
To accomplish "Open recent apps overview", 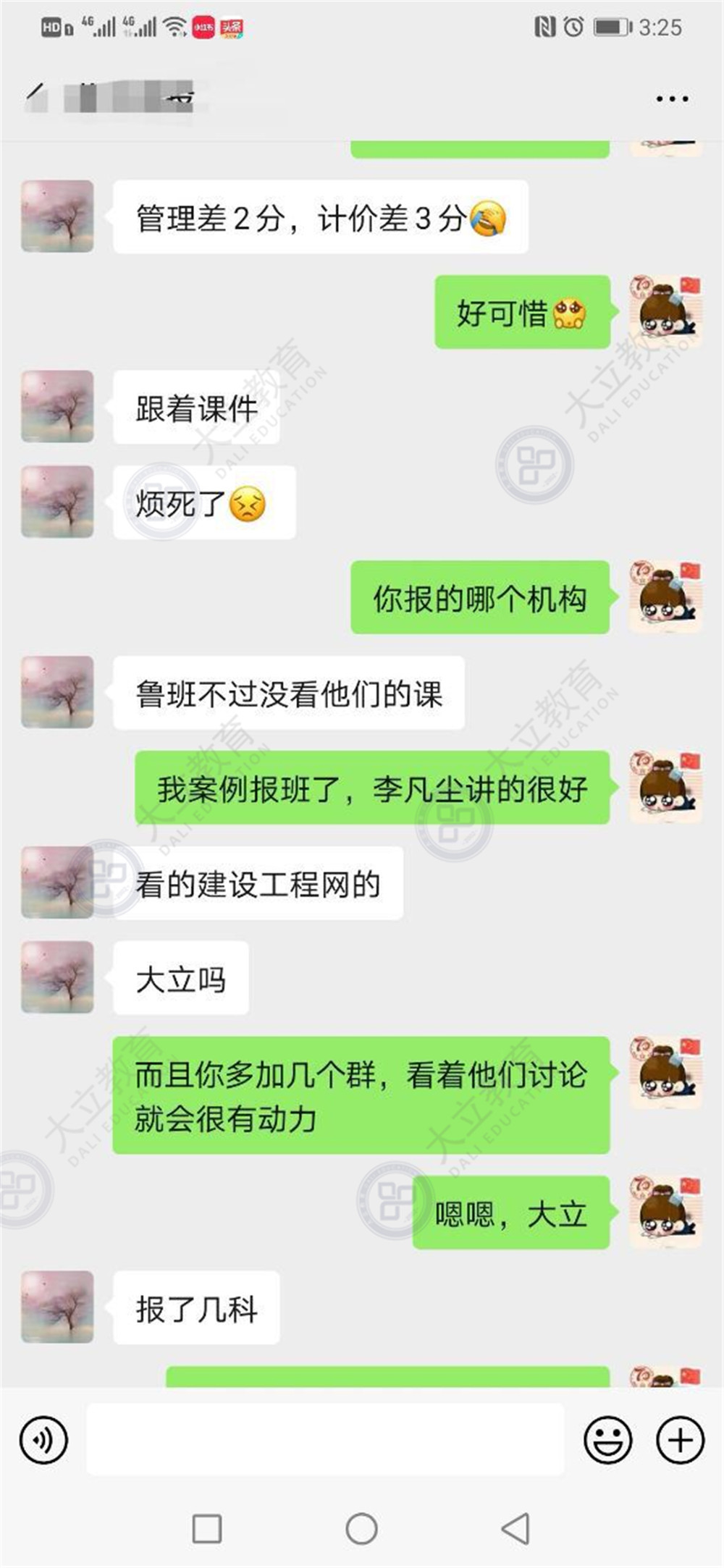I will (x=207, y=1529).
